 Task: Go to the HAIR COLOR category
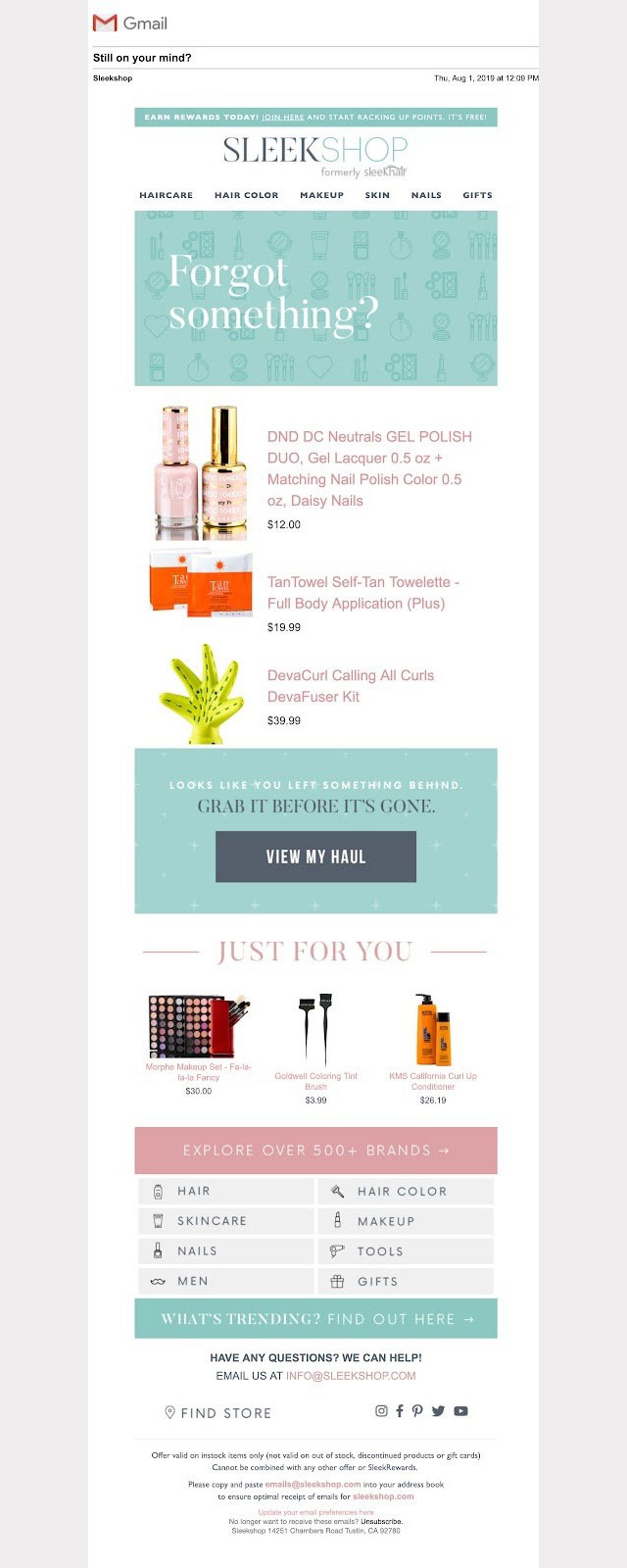(247, 195)
